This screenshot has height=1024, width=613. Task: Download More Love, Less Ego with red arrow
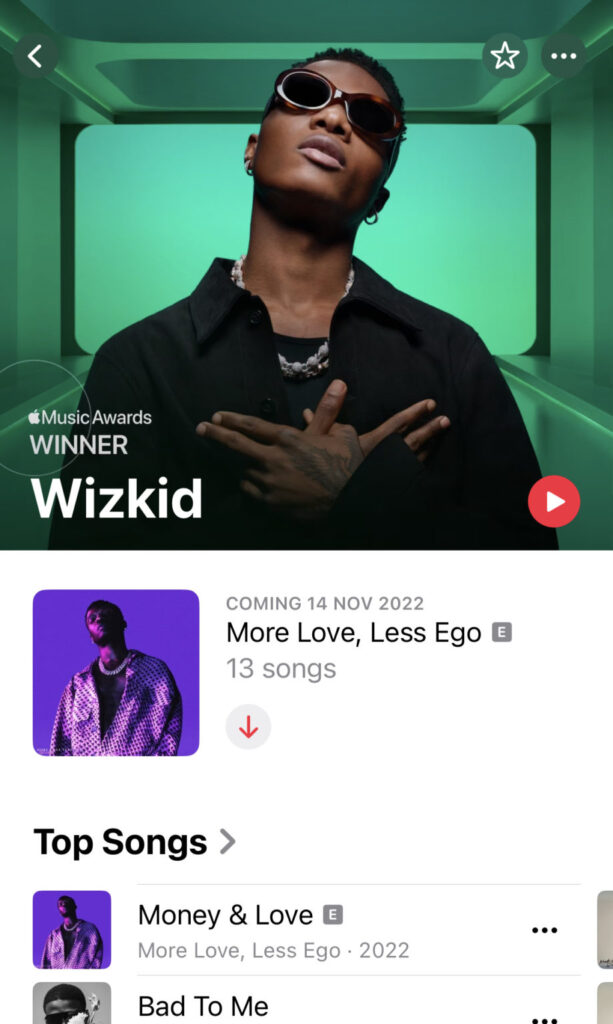248,727
